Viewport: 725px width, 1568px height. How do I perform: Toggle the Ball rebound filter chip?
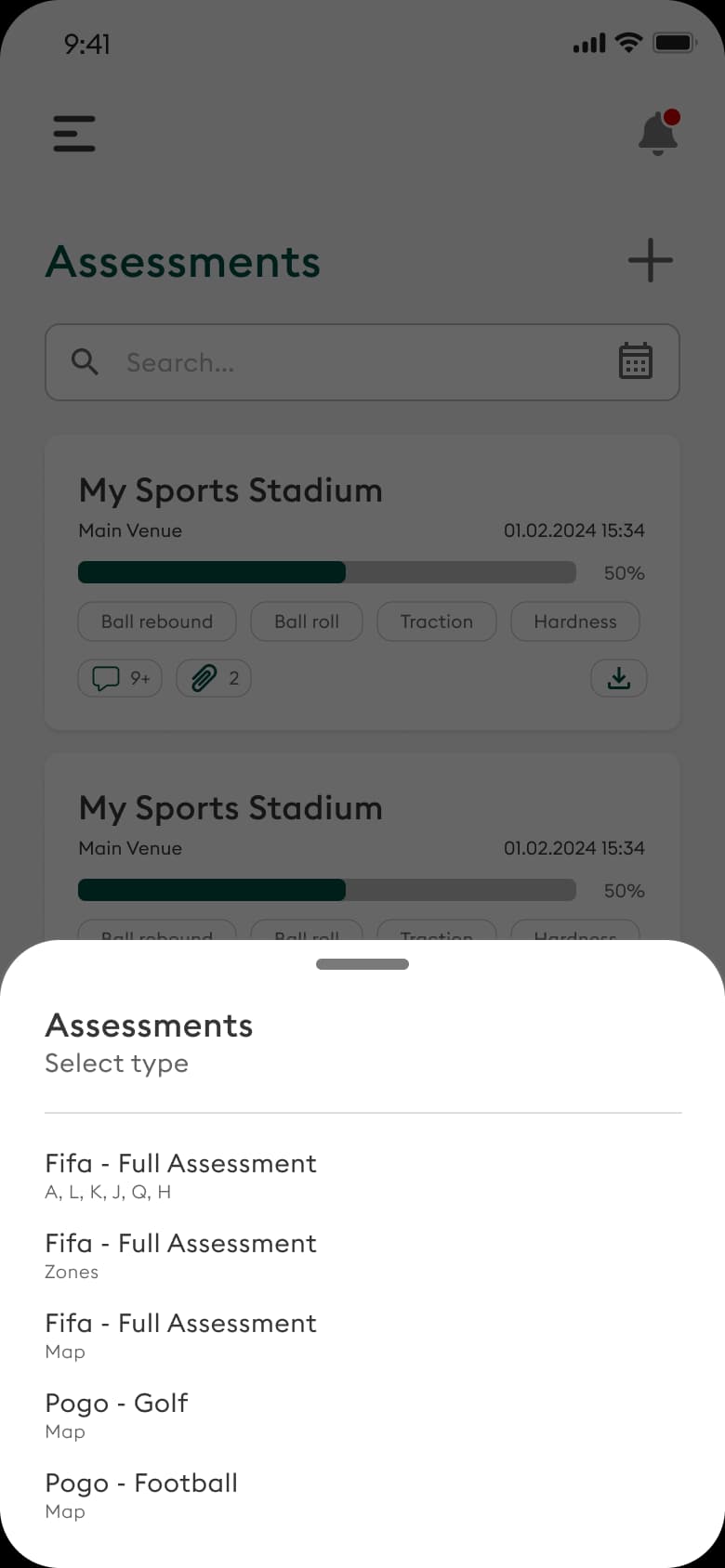tap(156, 621)
